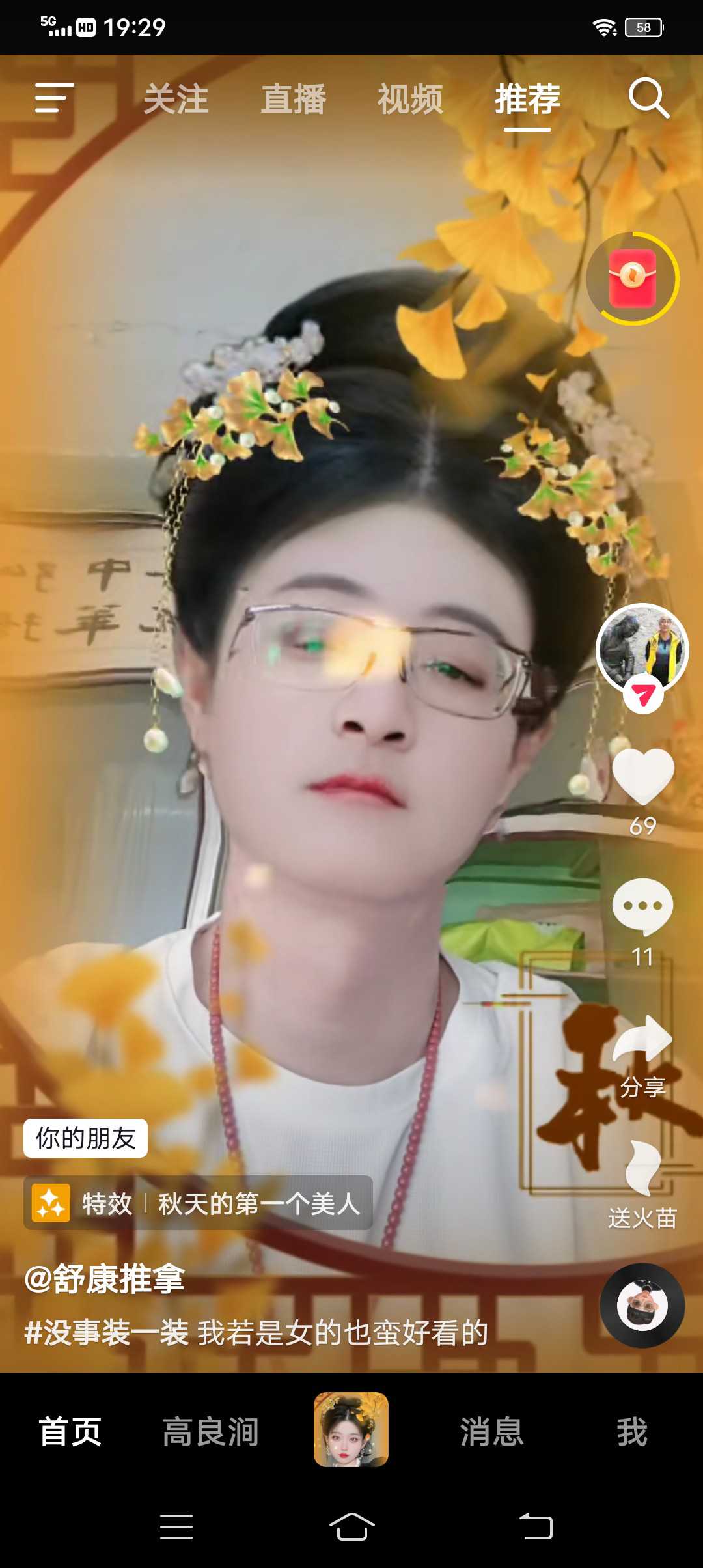Tap the red envelope reward icon

632,278
